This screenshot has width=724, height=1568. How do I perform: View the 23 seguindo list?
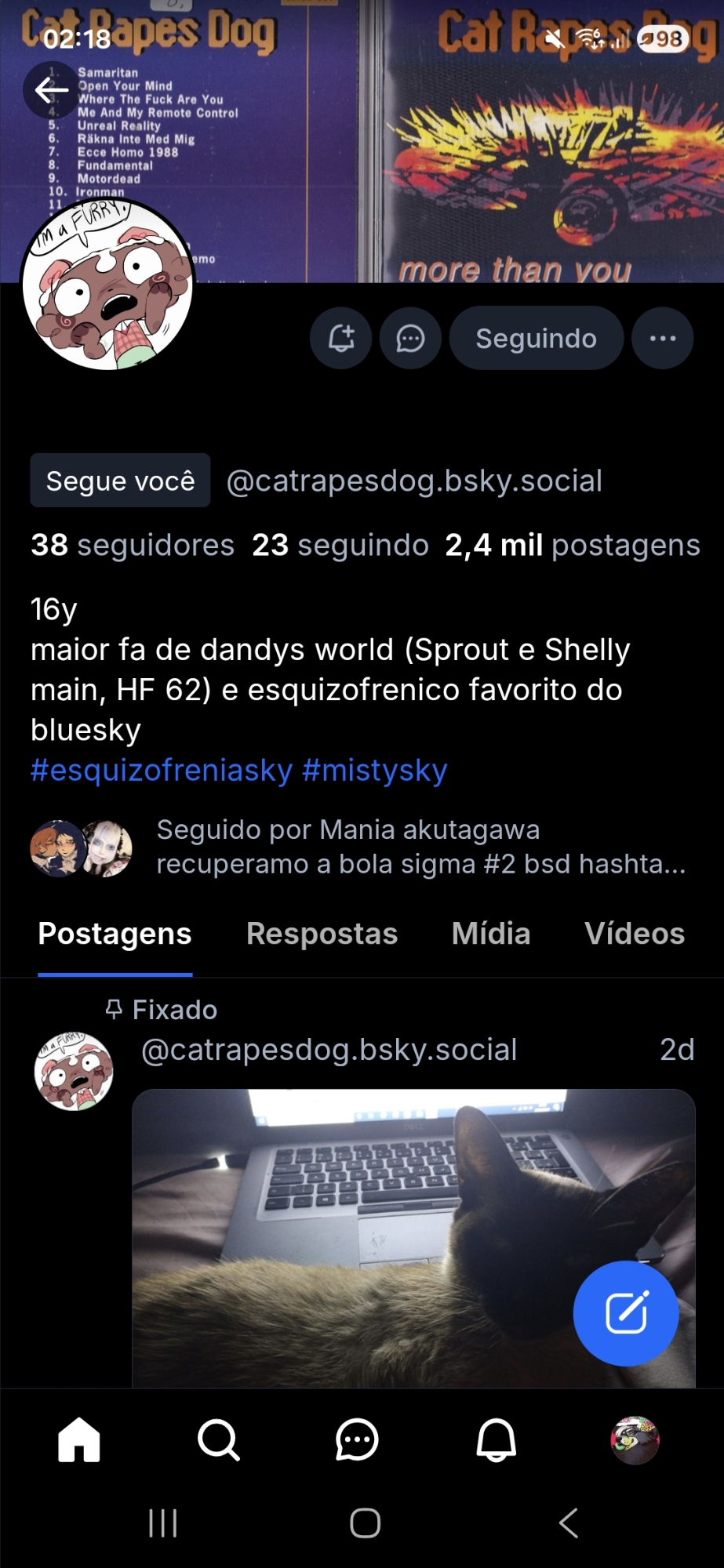click(x=340, y=545)
